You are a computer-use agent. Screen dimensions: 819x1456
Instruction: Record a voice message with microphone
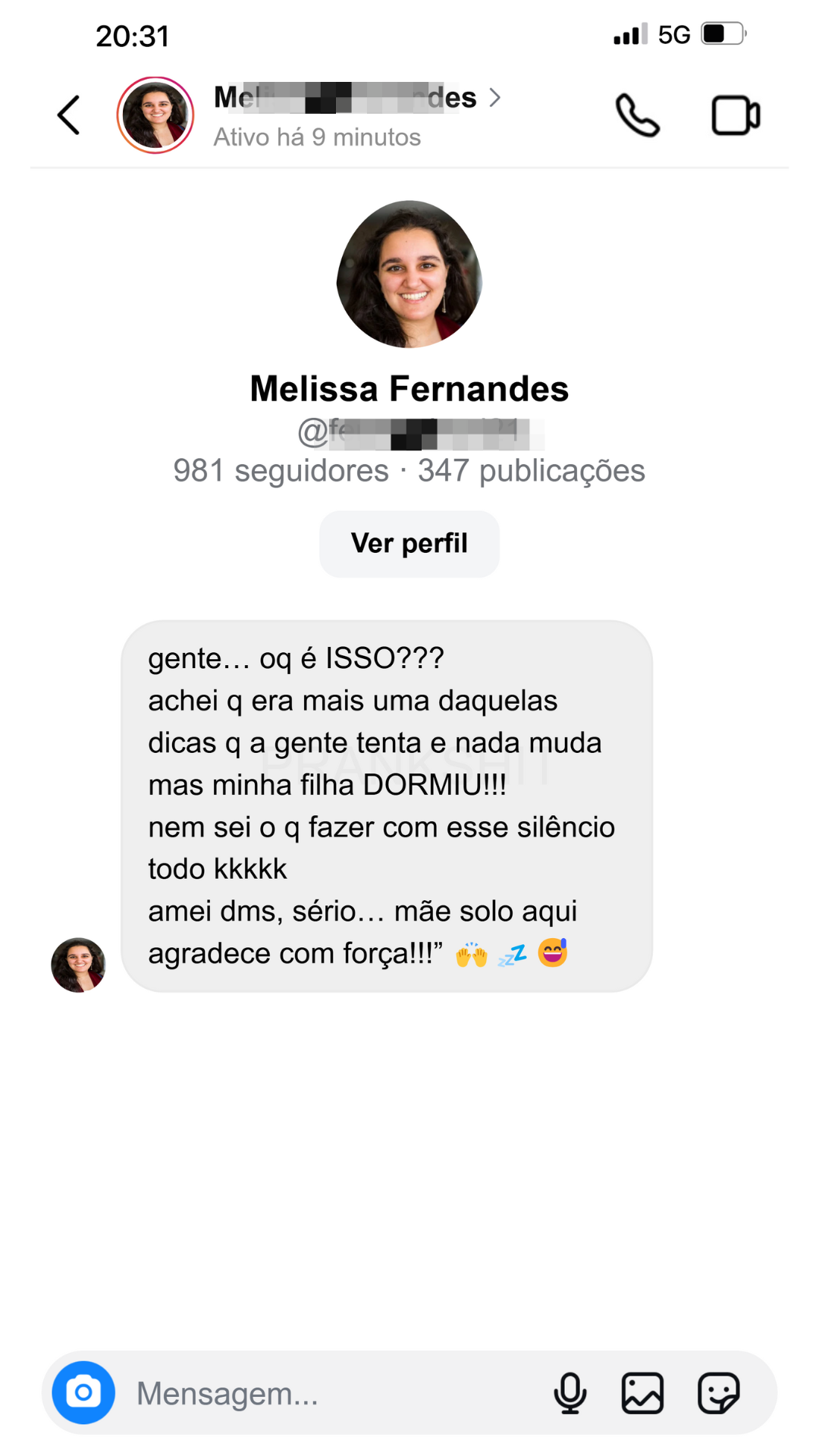pyautogui.click(x=570, y=1393)
